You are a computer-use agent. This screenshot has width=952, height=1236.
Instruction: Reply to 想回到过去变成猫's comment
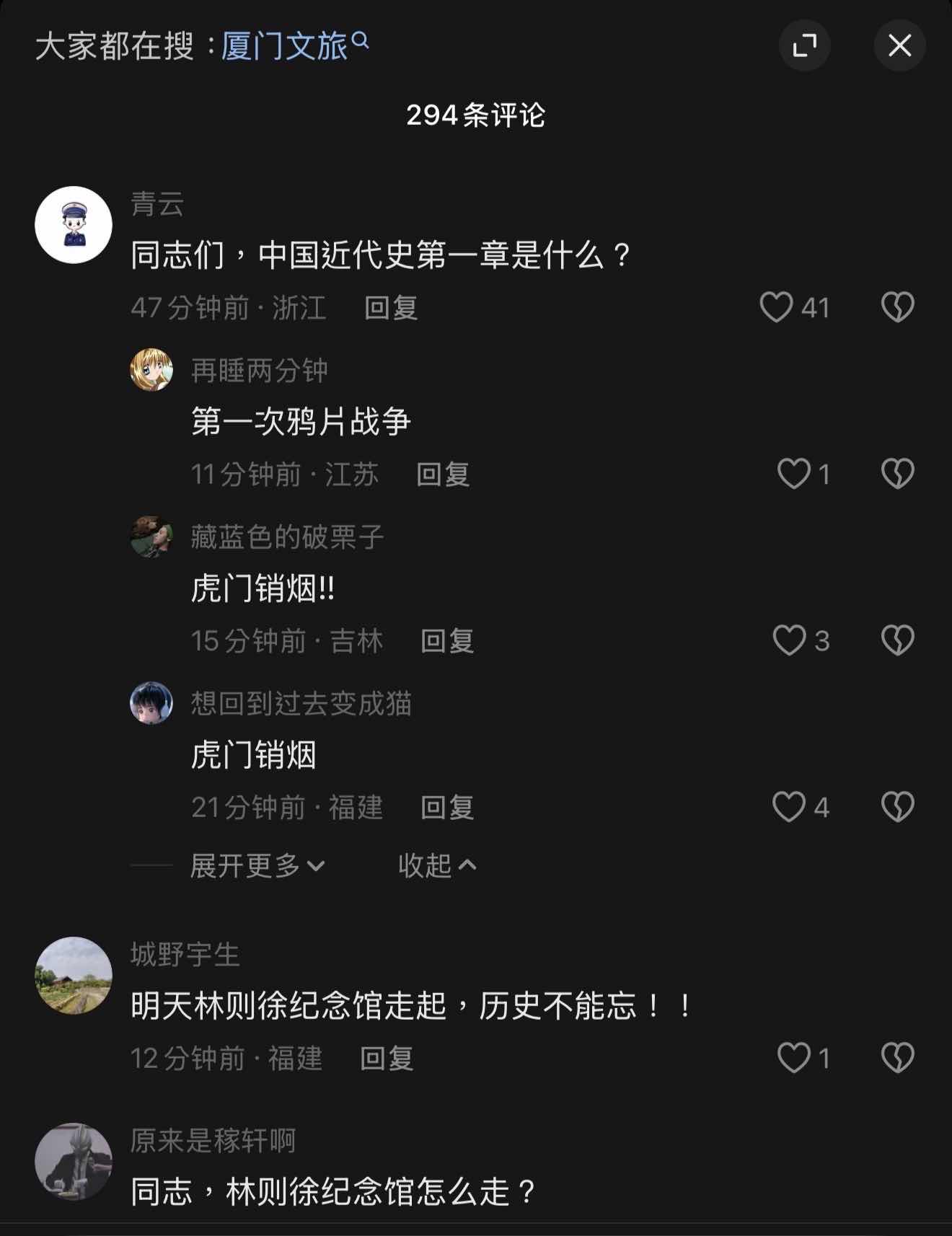point(447,808)
